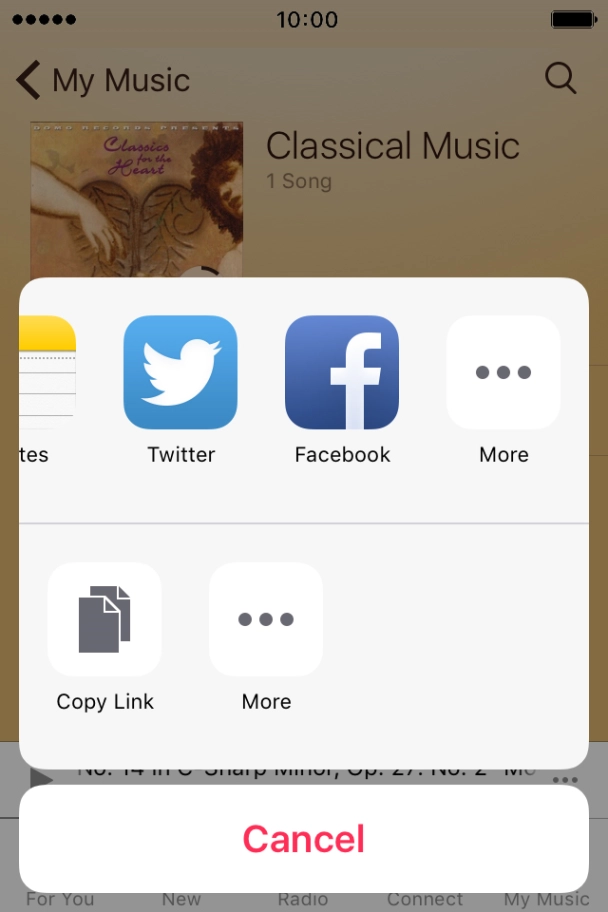Share to the Notes app
The image size is (608, 912).
47,373
